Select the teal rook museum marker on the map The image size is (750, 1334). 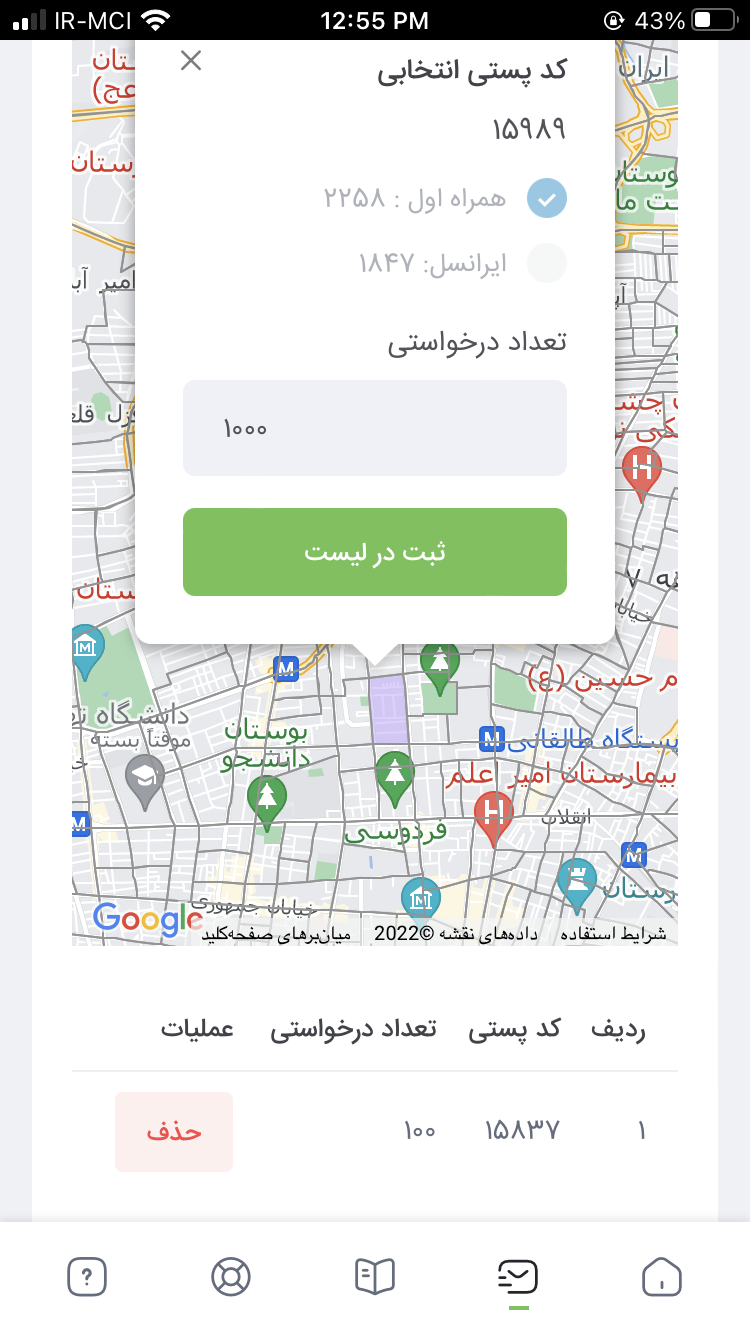[x=578, y=880]
